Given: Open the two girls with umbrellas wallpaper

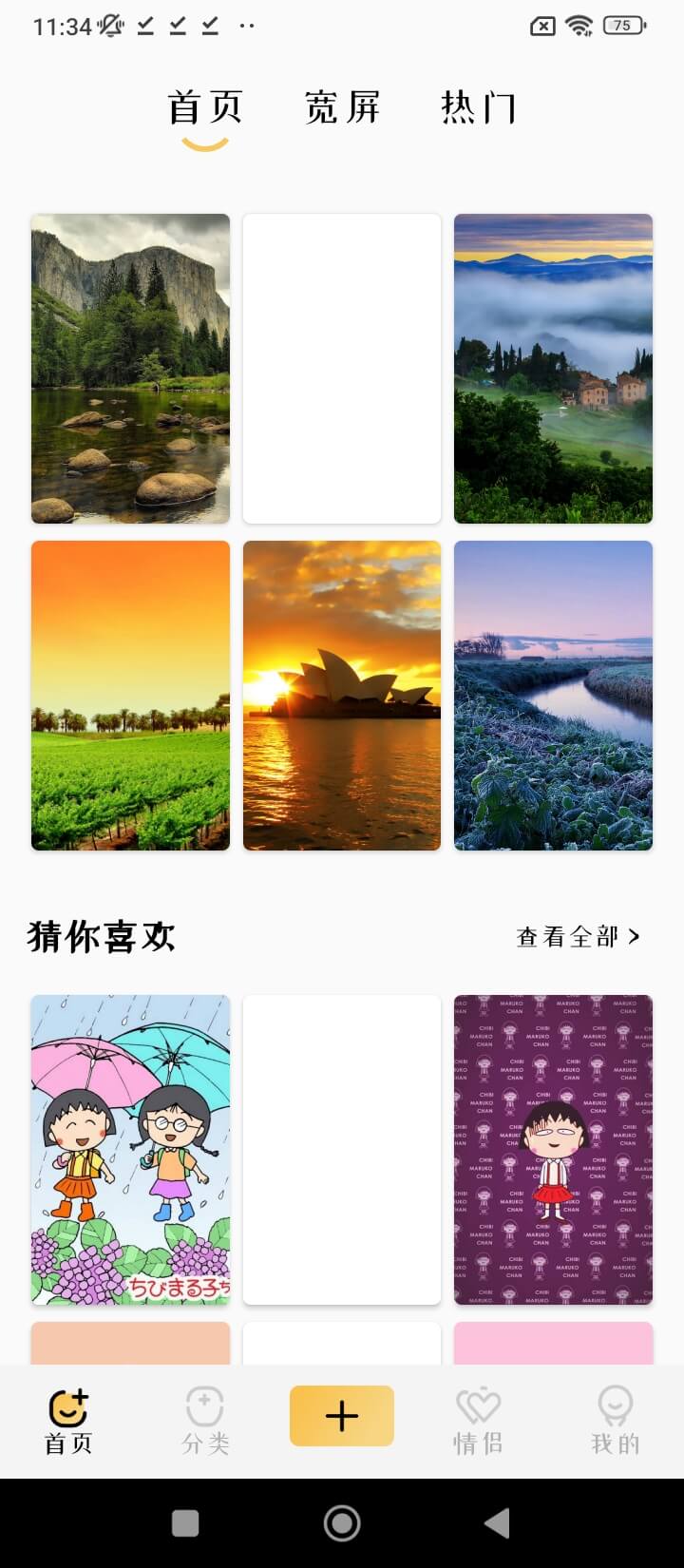Looking at the screenshot, I should pos(130,1150).
